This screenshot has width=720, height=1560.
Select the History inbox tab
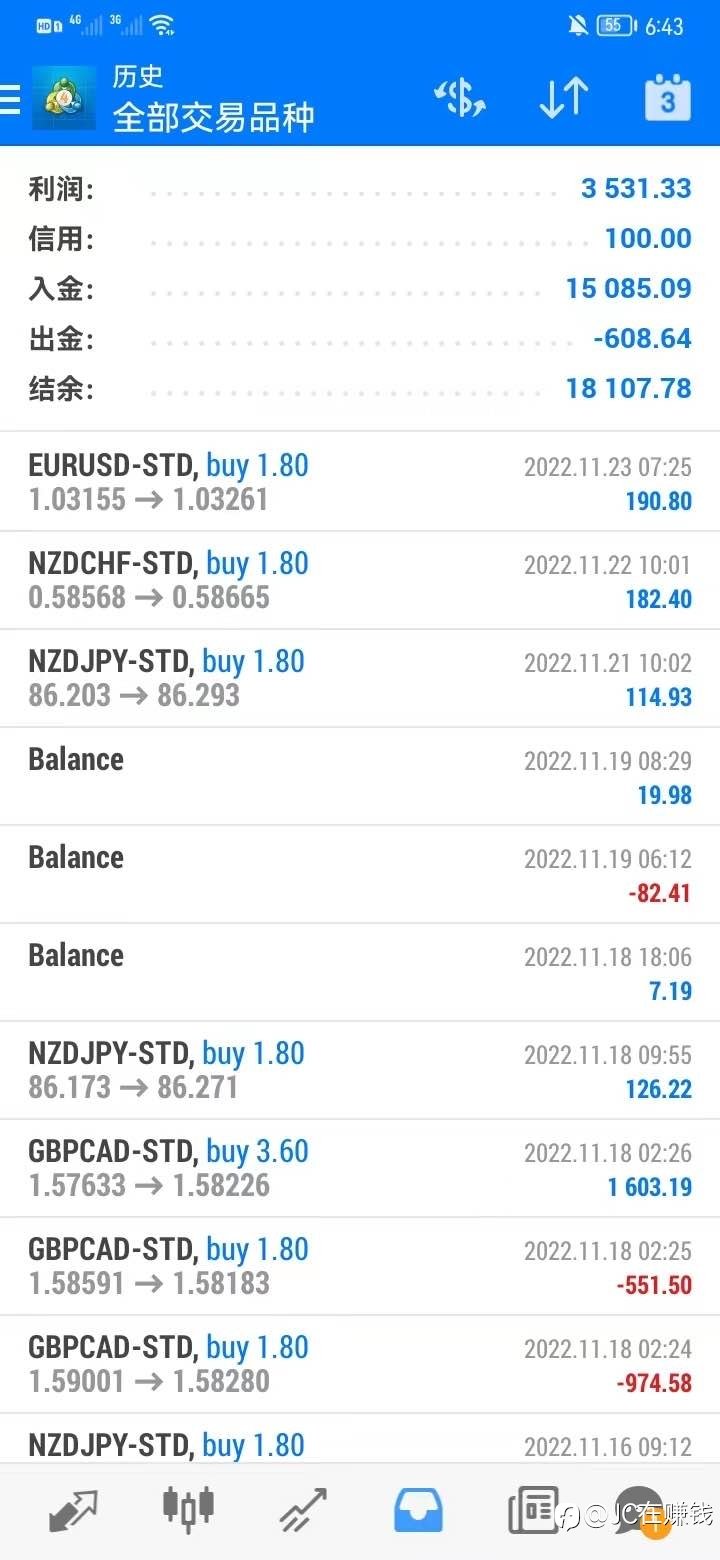418,1510
